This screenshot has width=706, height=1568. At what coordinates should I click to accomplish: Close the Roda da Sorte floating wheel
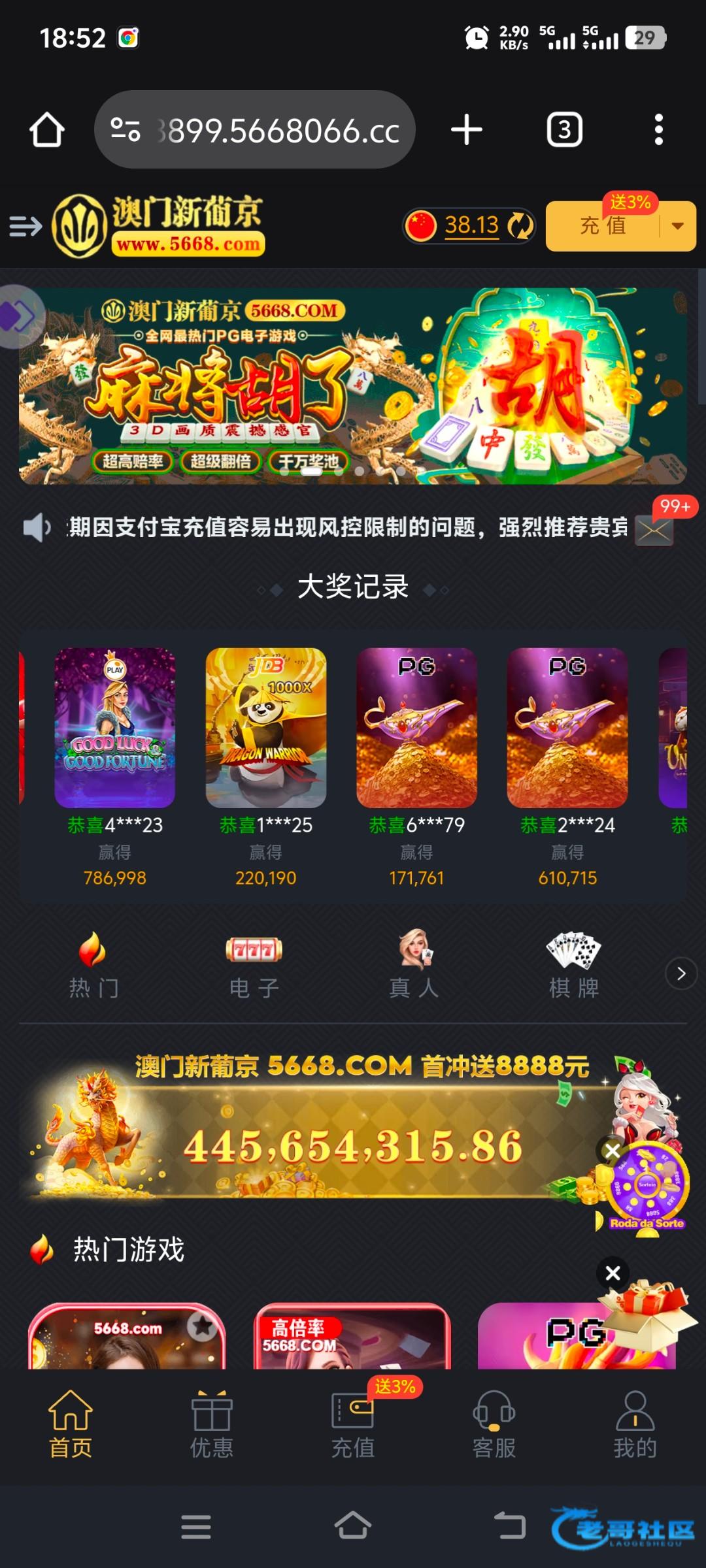[612, 1151]
